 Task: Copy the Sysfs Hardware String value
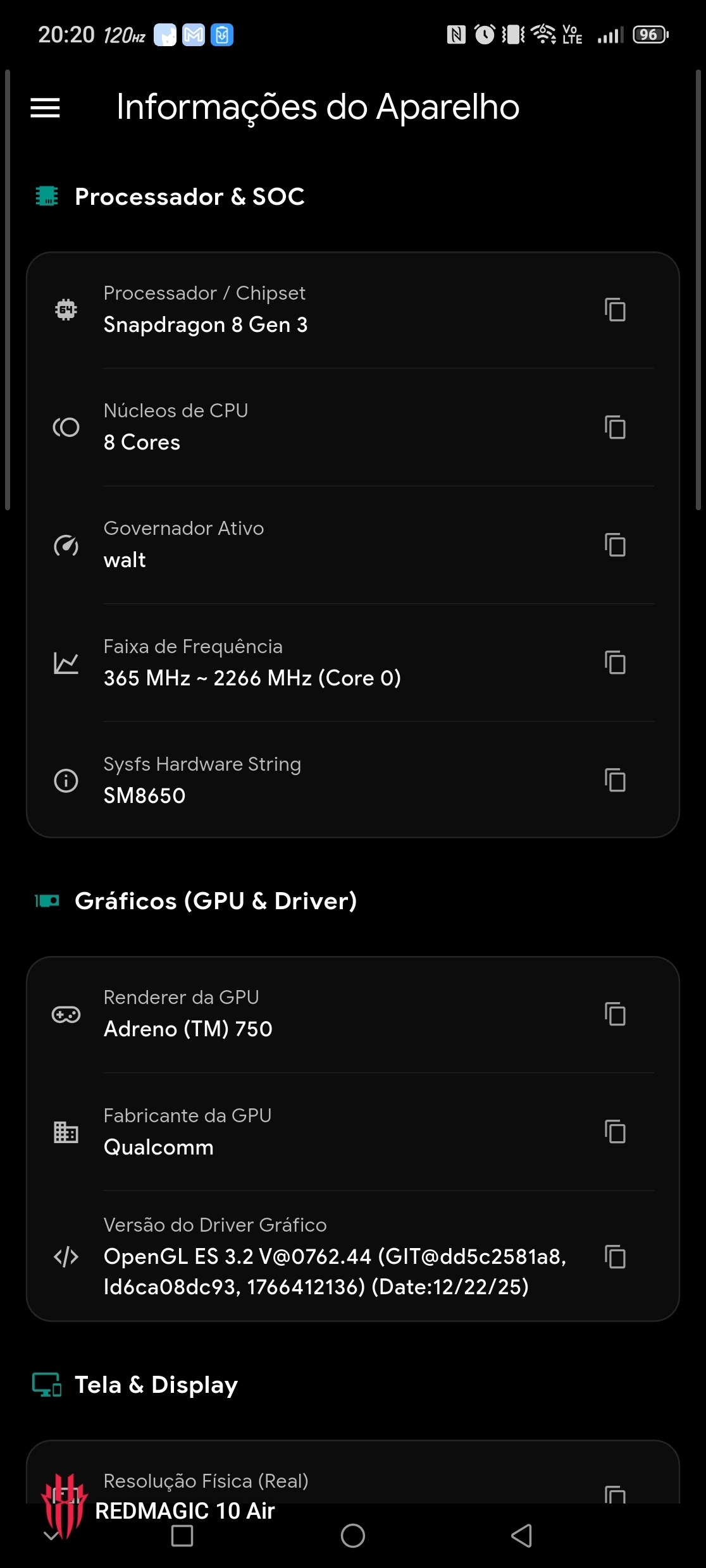point(615,780)
